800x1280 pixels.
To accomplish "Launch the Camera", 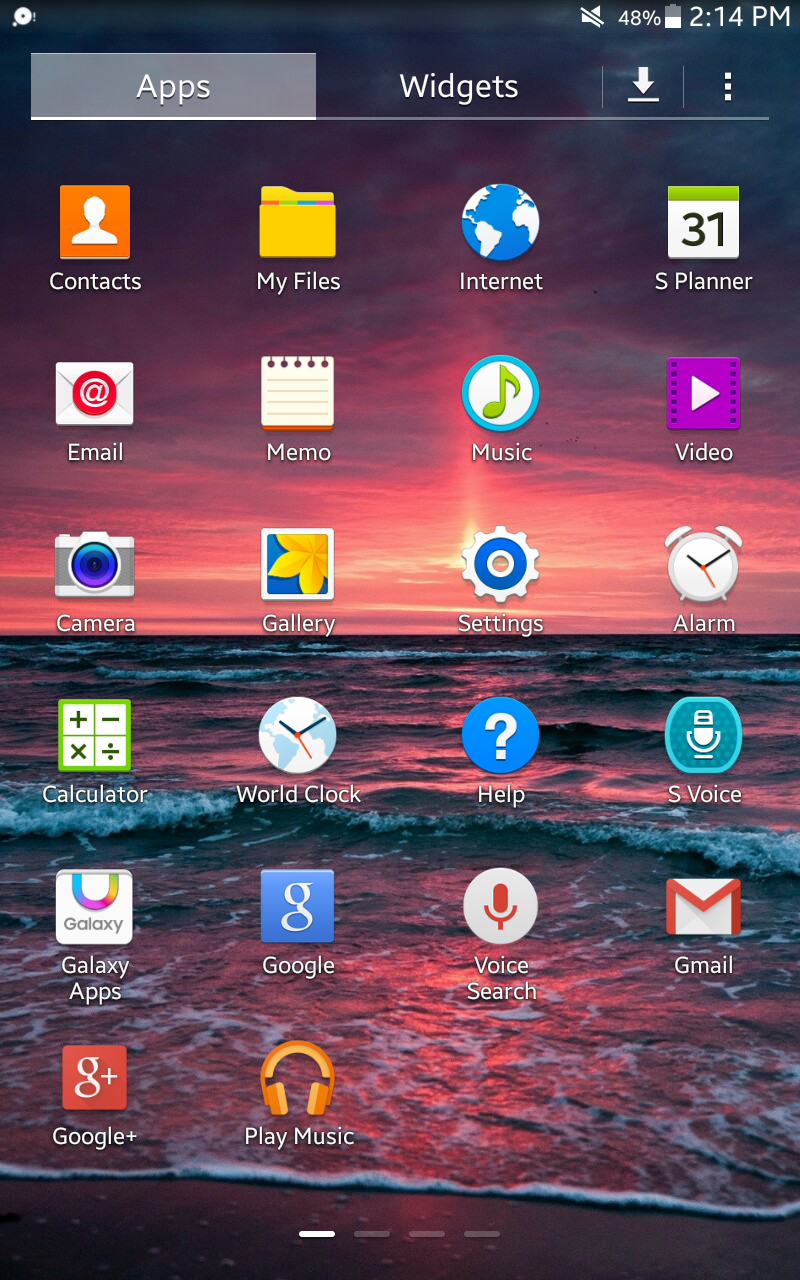I will (95, 565).
